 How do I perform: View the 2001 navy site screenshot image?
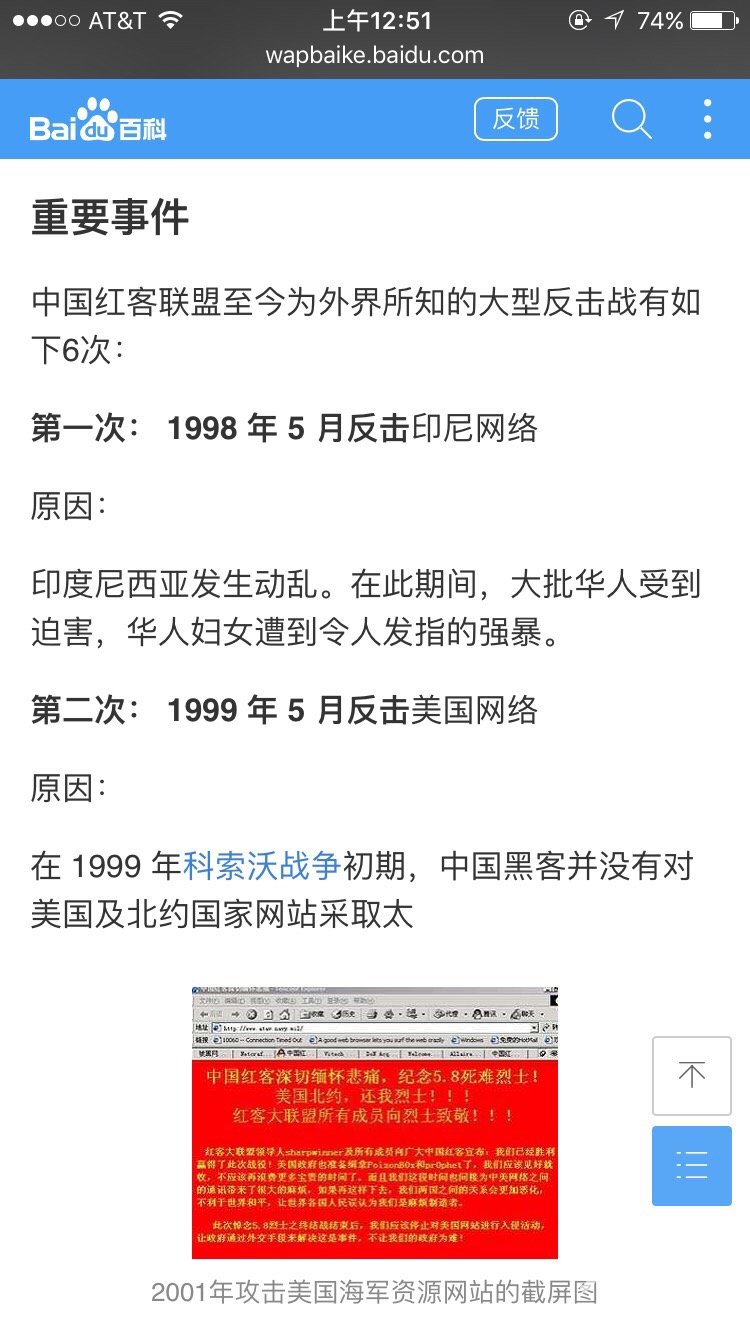(x=375, y=1122)
